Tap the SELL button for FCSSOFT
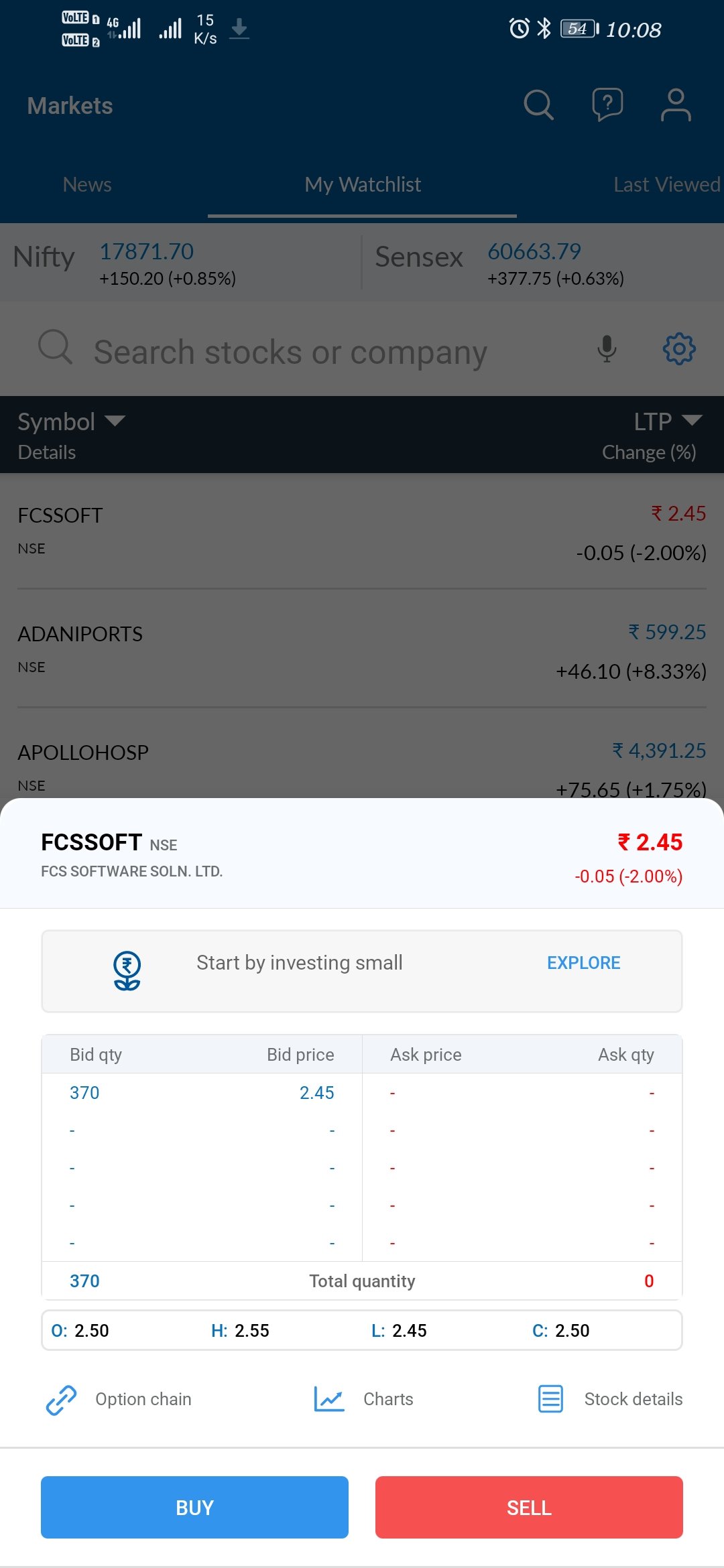The height and width of the screenshot is (1568, 724). [529, 1507]
